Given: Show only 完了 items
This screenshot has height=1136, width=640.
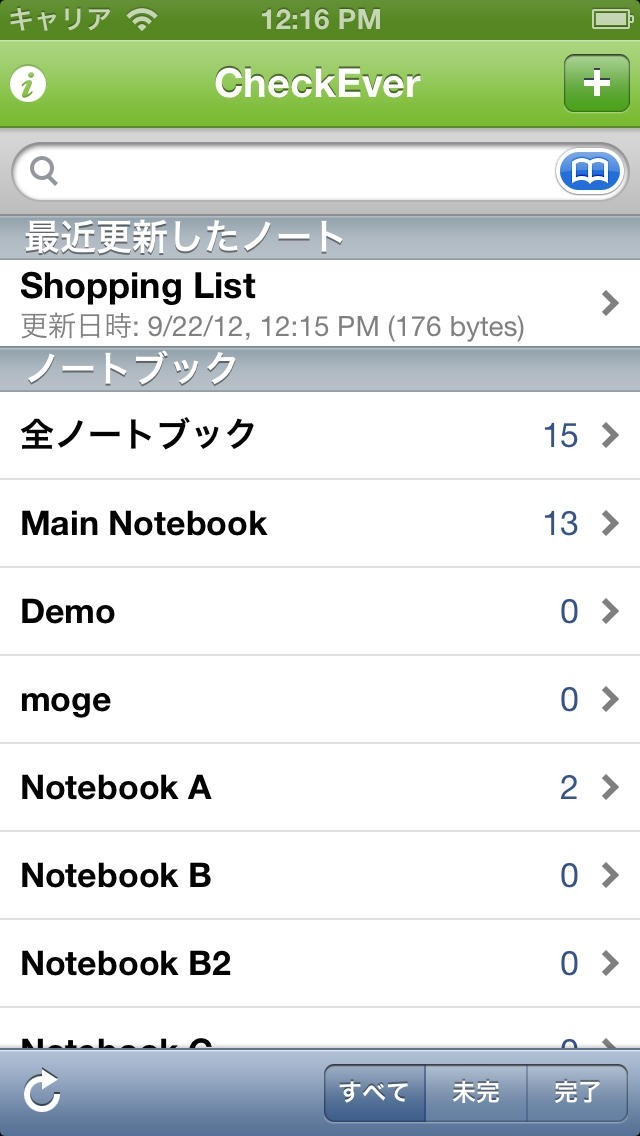Looking at the screenshot, I should coord(577,1093).
